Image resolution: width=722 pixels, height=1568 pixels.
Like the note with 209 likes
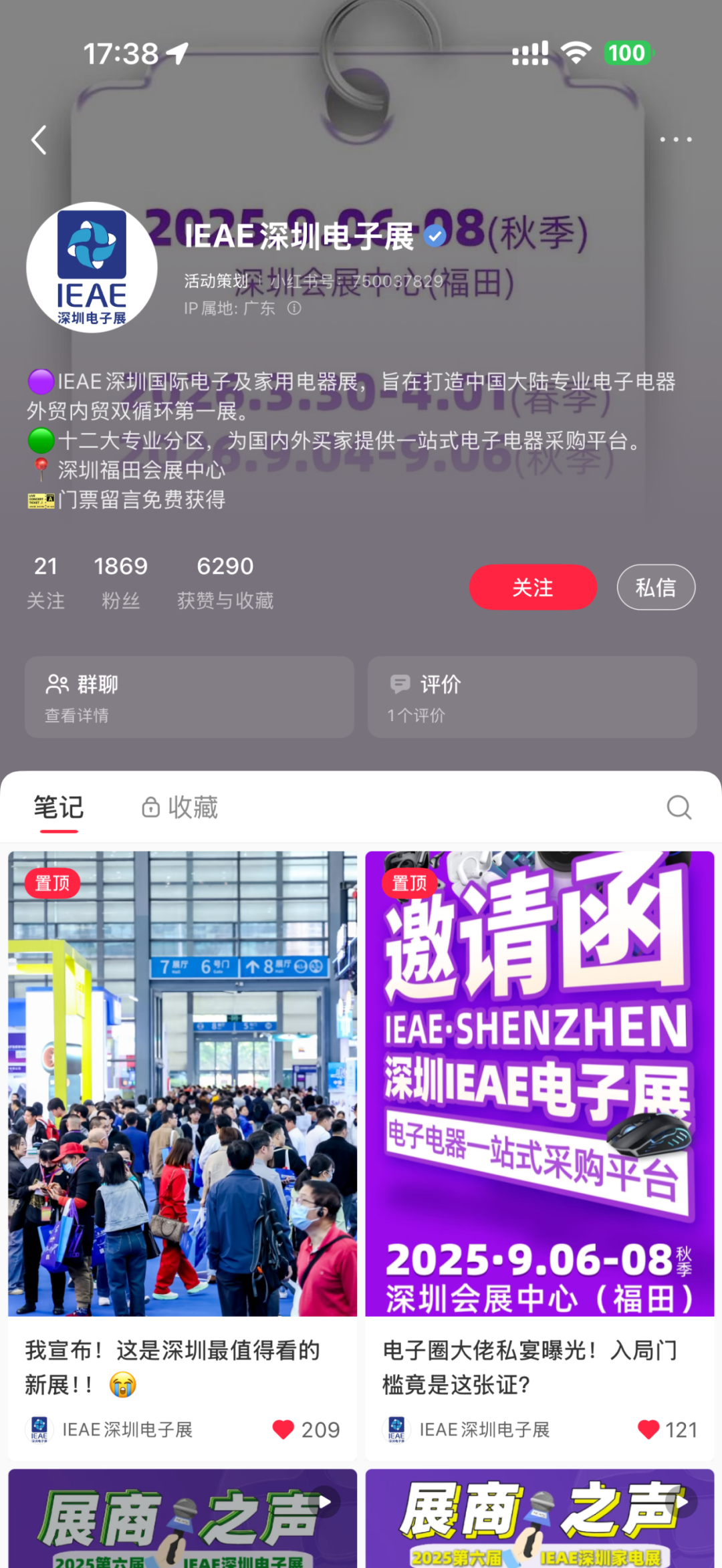pyautogui.click(x=283, y=1430)
